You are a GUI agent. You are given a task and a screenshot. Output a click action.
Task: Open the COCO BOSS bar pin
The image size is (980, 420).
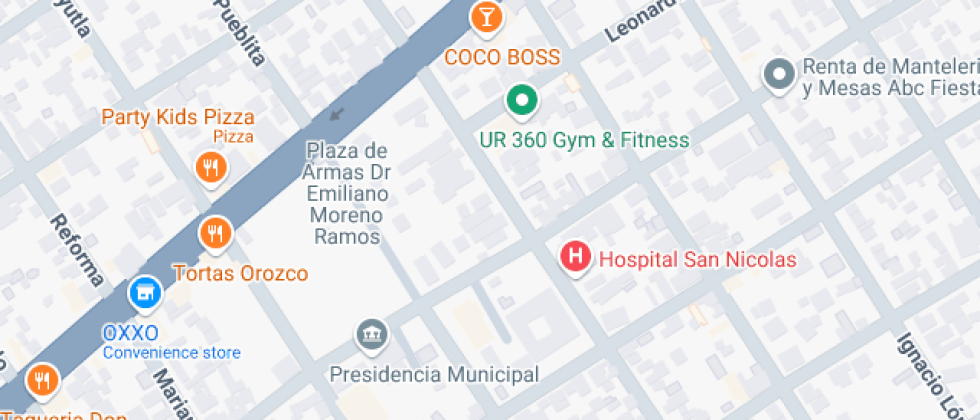coord(486,16)
